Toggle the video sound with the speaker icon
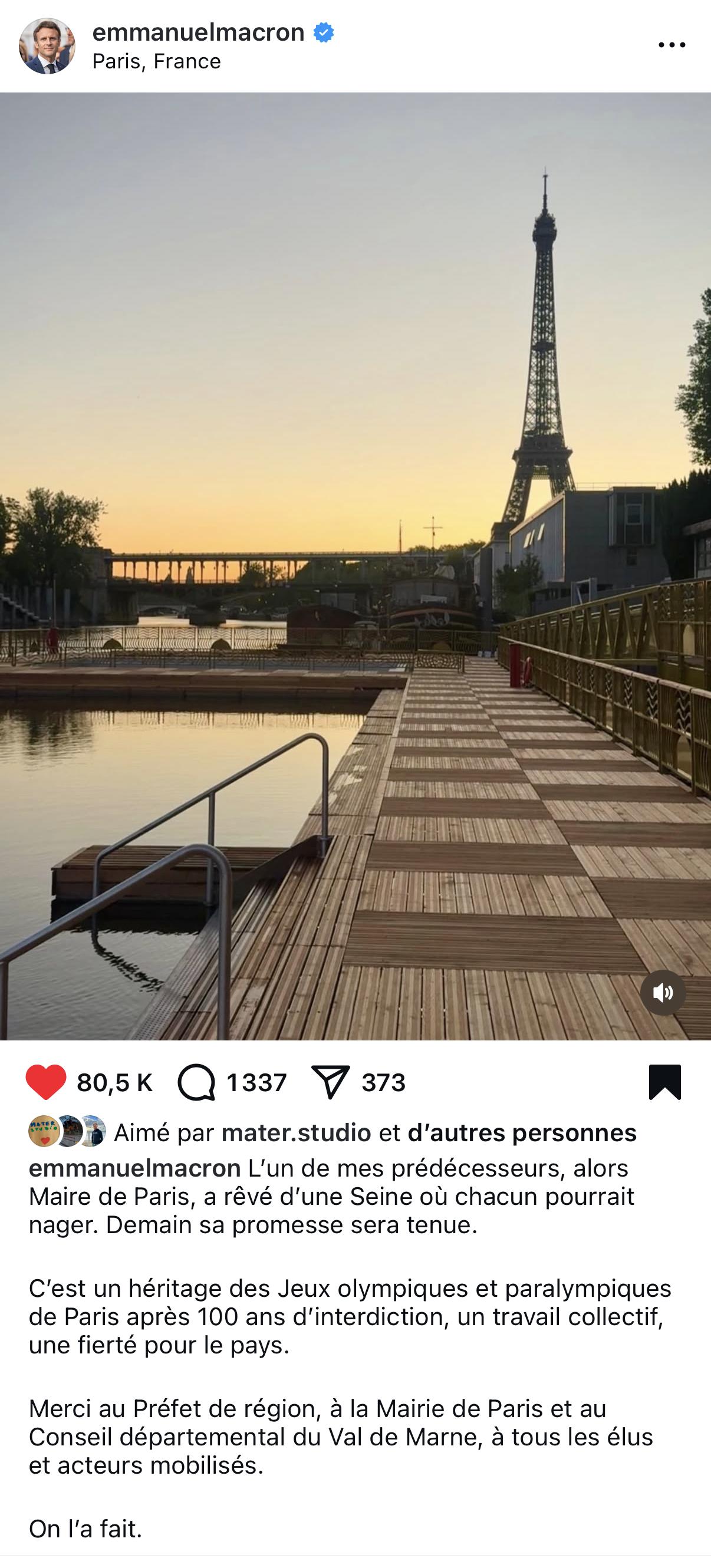Viewport: 711px width, 1568px height. 662,992
